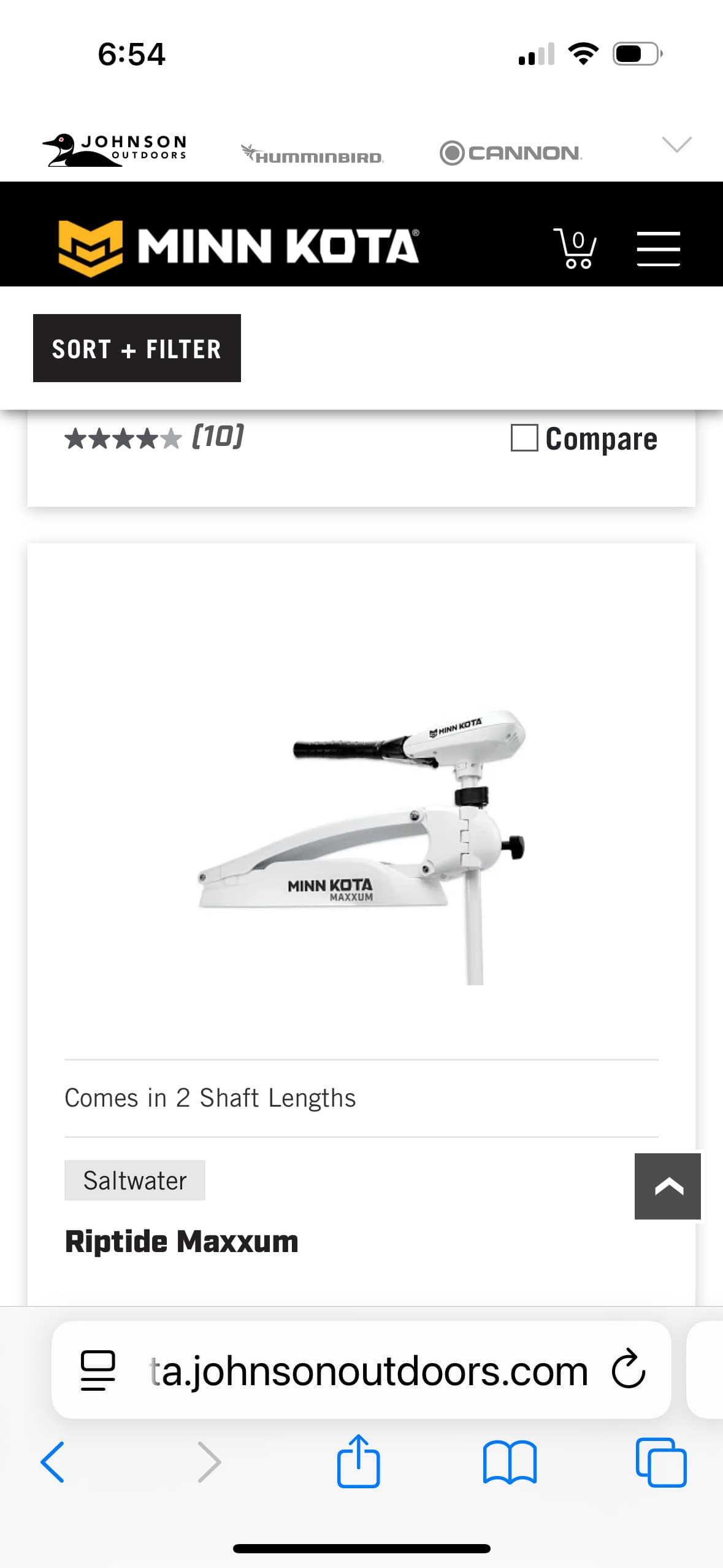Jump back to top of page
The height and width of the screenshot is (1568, 723).
(667, 1186)
